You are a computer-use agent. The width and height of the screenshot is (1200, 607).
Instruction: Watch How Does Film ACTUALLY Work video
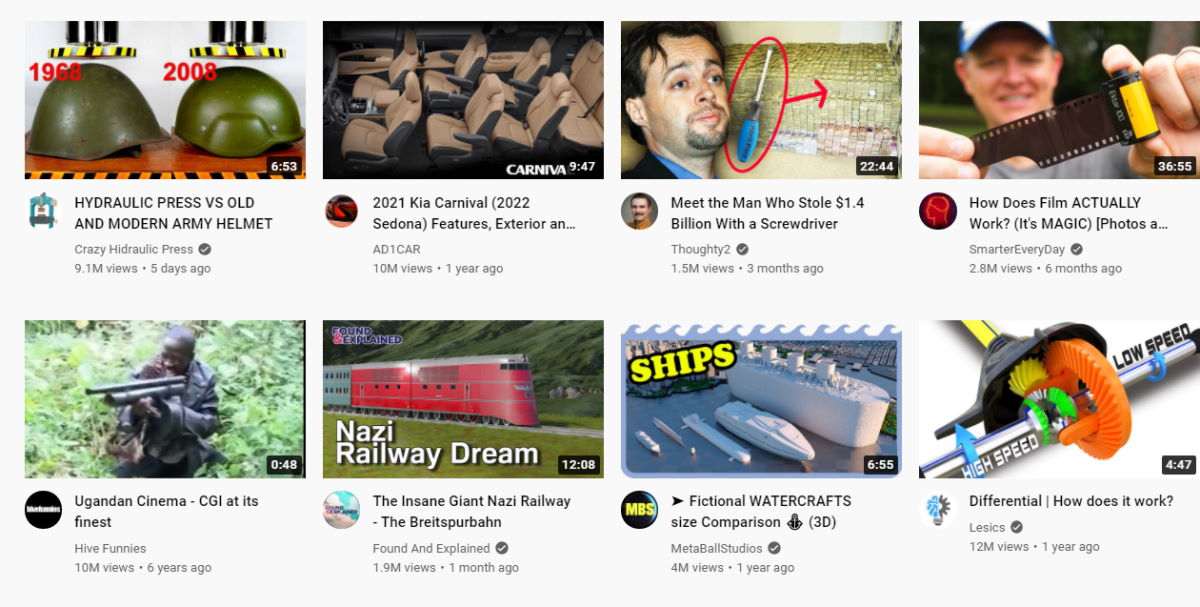click(x=1059, y=100)
